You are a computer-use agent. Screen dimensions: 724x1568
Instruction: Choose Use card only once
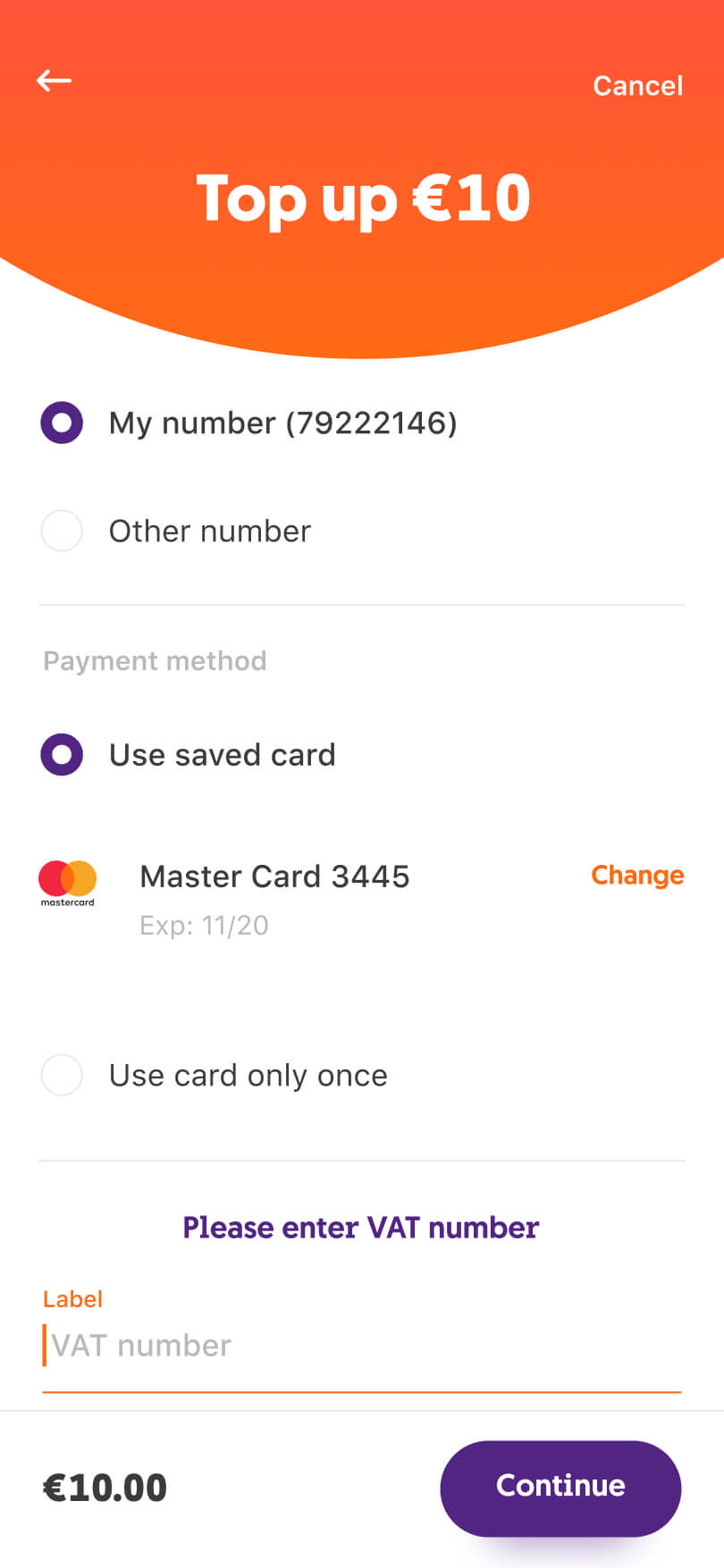[x=62, y=1075]
